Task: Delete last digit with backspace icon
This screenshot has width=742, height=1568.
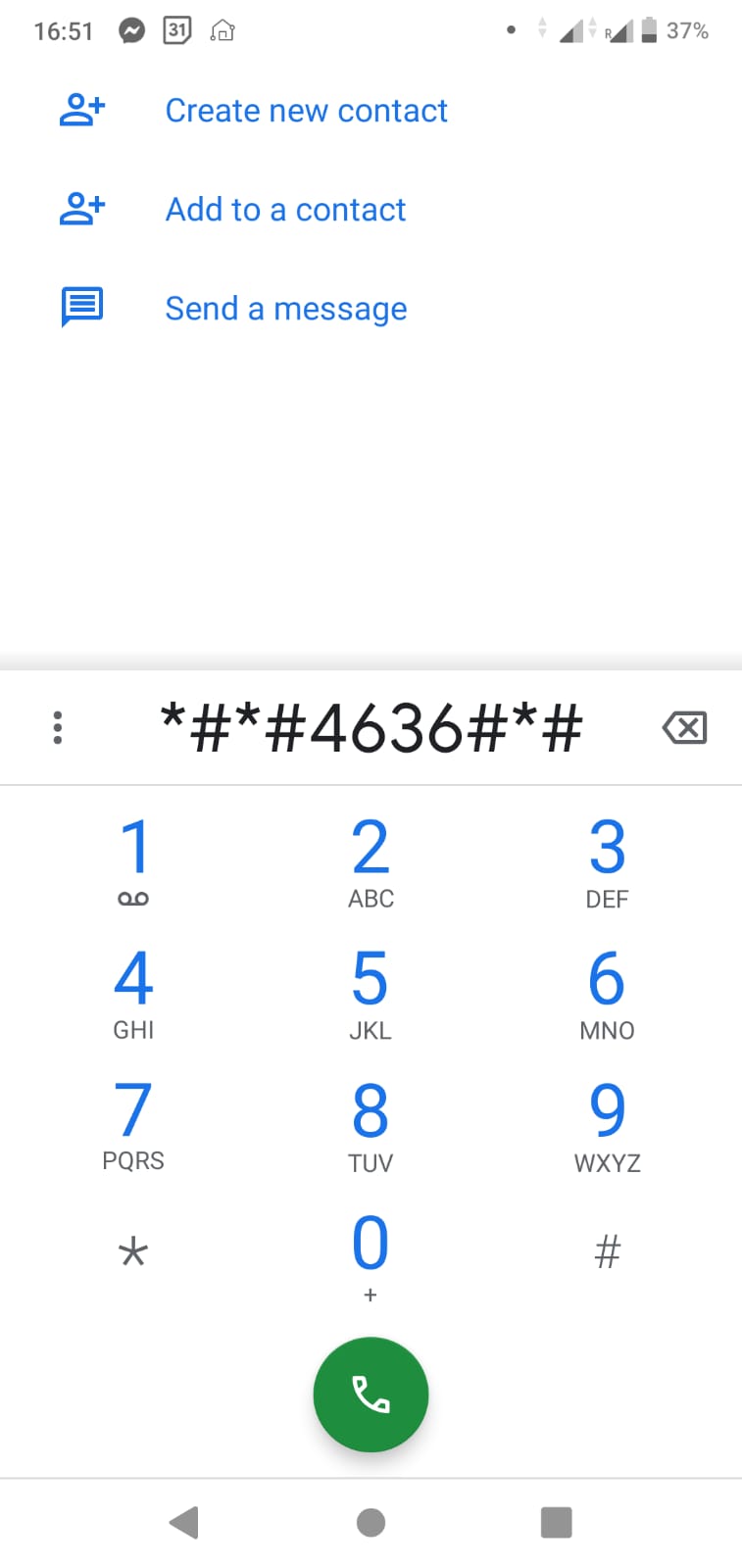Action: tap(684, 727)
